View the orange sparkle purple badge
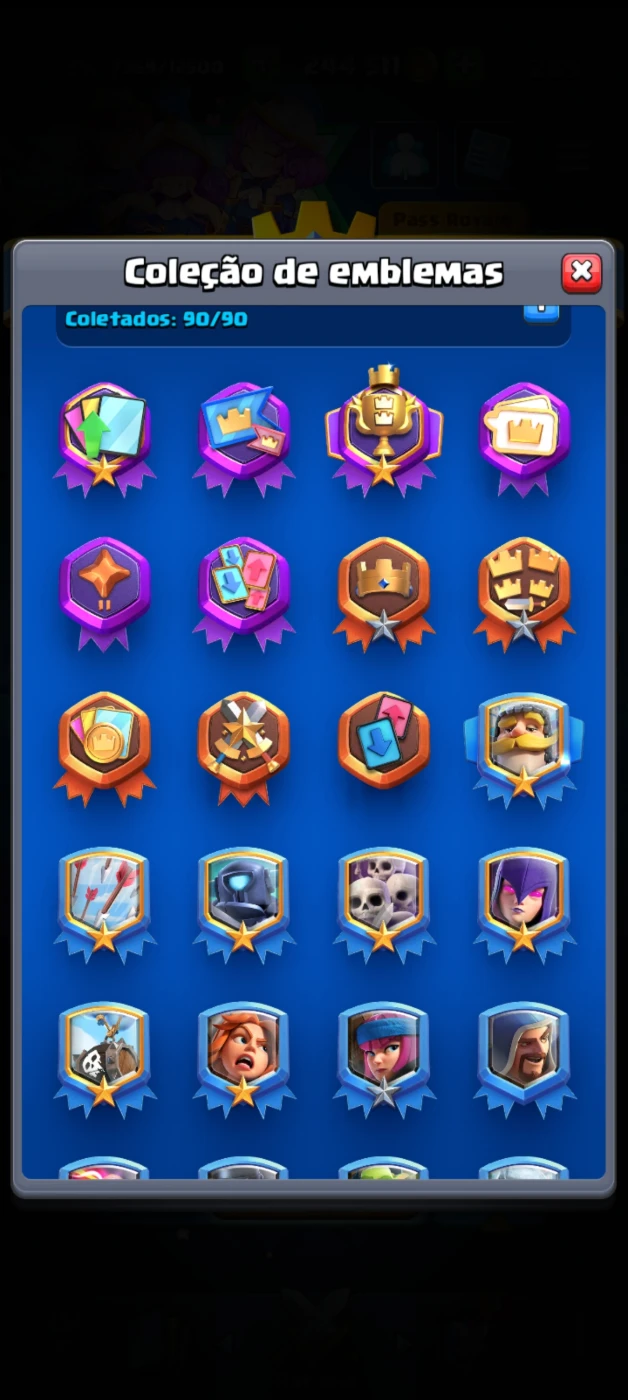Screen dimensions: 628x1400 tap(104, 588)
